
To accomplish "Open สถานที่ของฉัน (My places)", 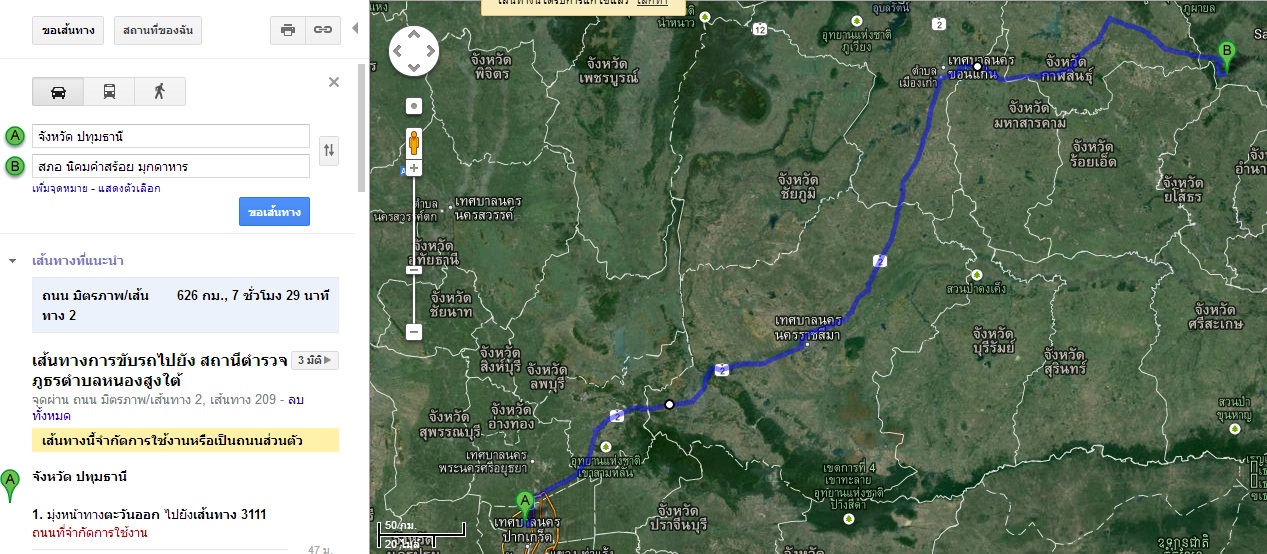I will [x=158, y=31].
